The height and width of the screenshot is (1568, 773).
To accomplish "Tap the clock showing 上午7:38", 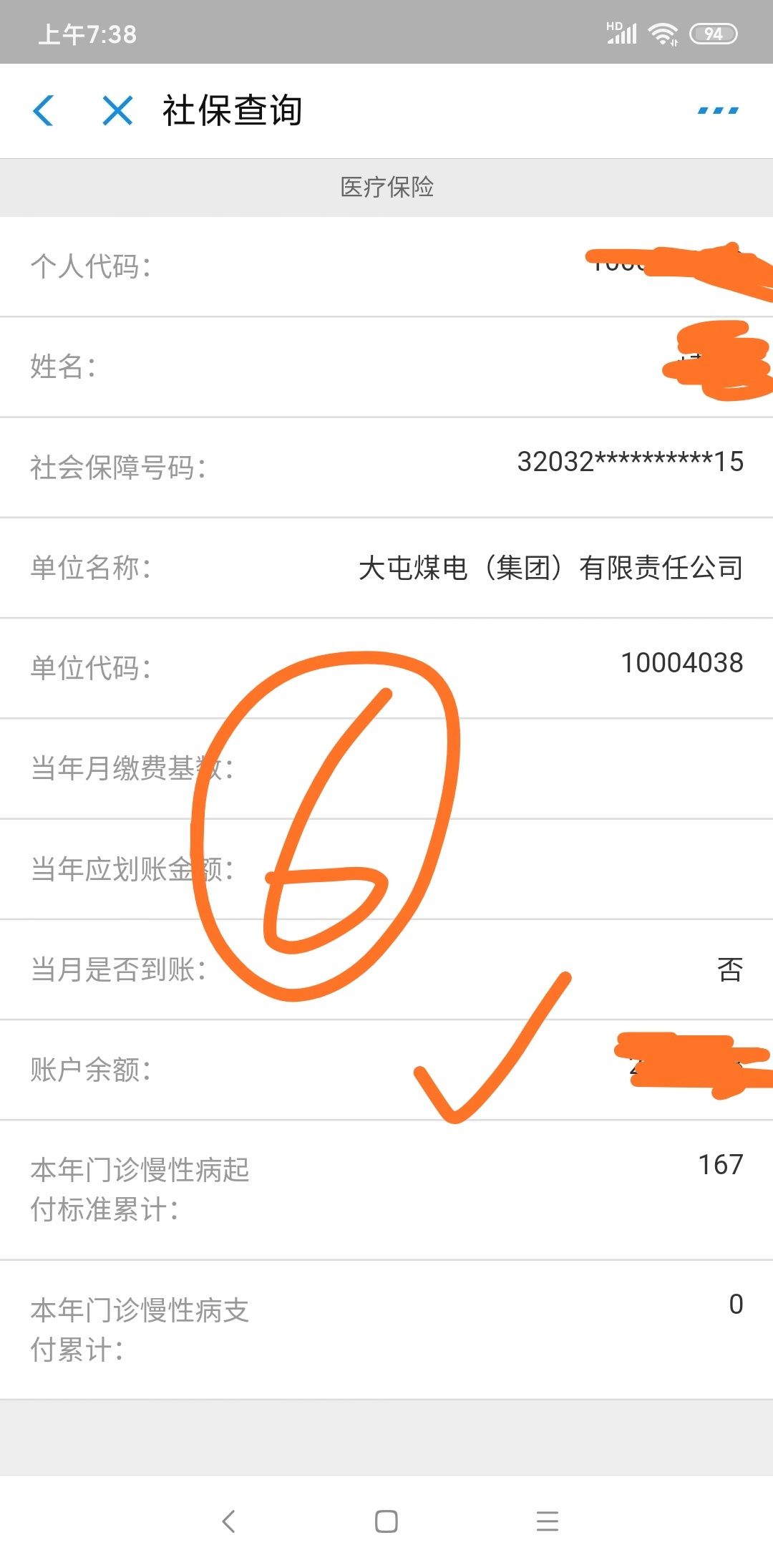I will click(x=86, y=34).
